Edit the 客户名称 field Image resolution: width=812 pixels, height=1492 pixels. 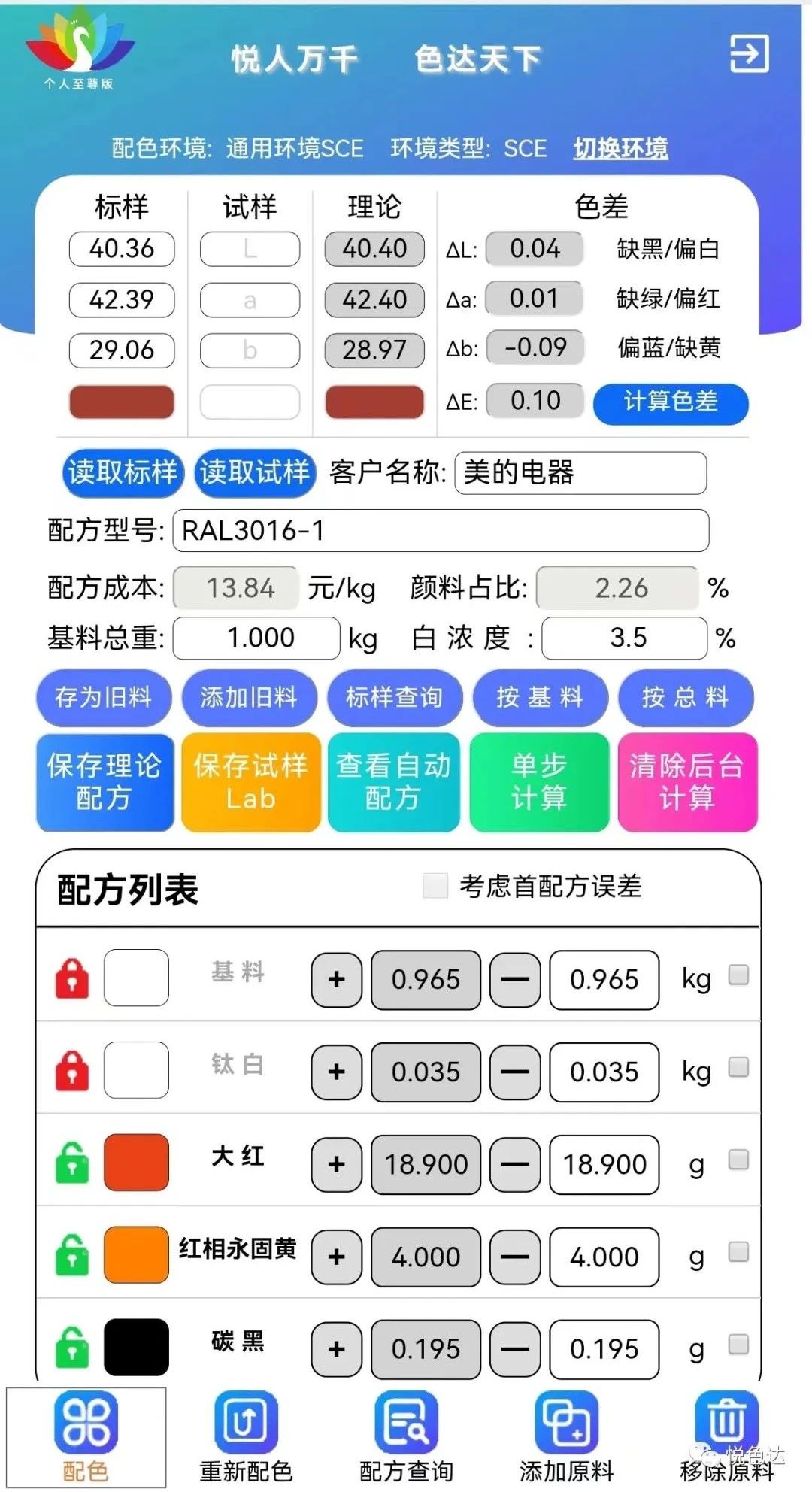tap(580, 473)
